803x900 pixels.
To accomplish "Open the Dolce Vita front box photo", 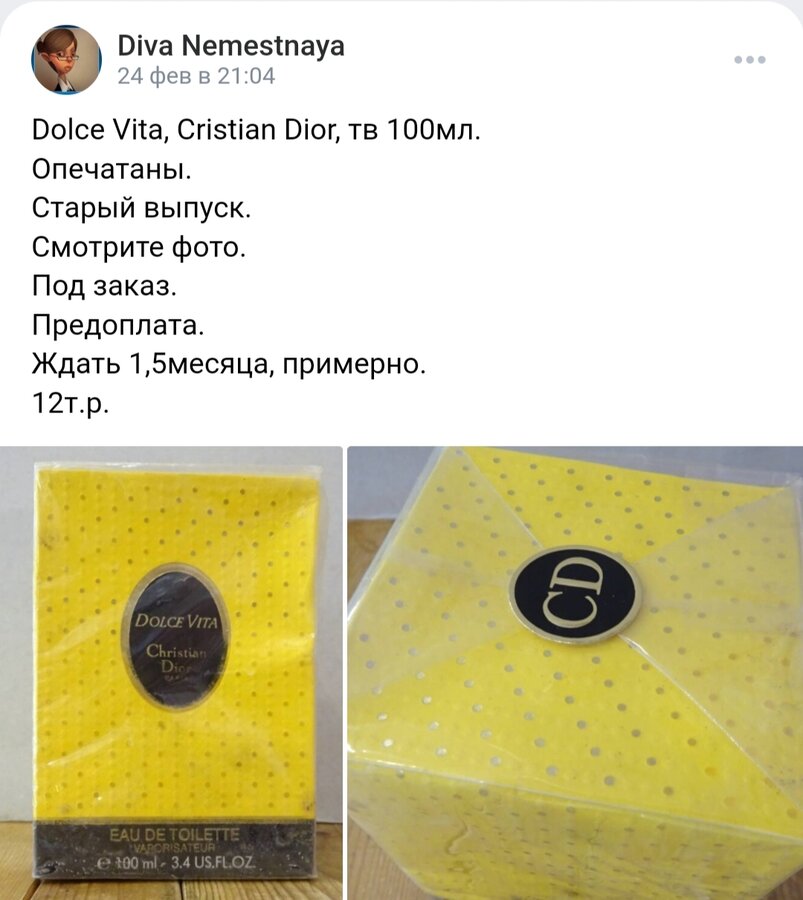I will [x=171, y=672].
